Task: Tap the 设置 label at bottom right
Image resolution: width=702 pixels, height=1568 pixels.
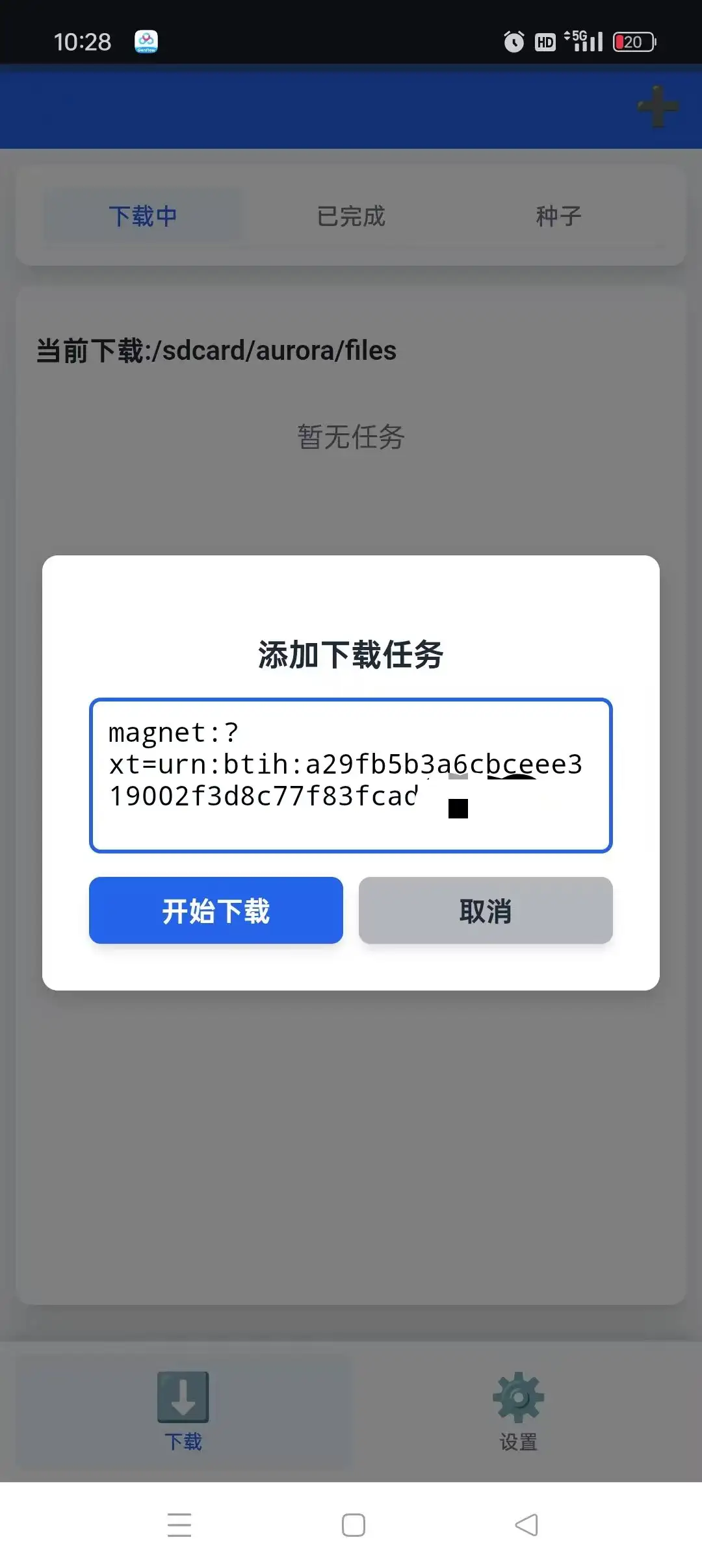Action: point(517,1441)
